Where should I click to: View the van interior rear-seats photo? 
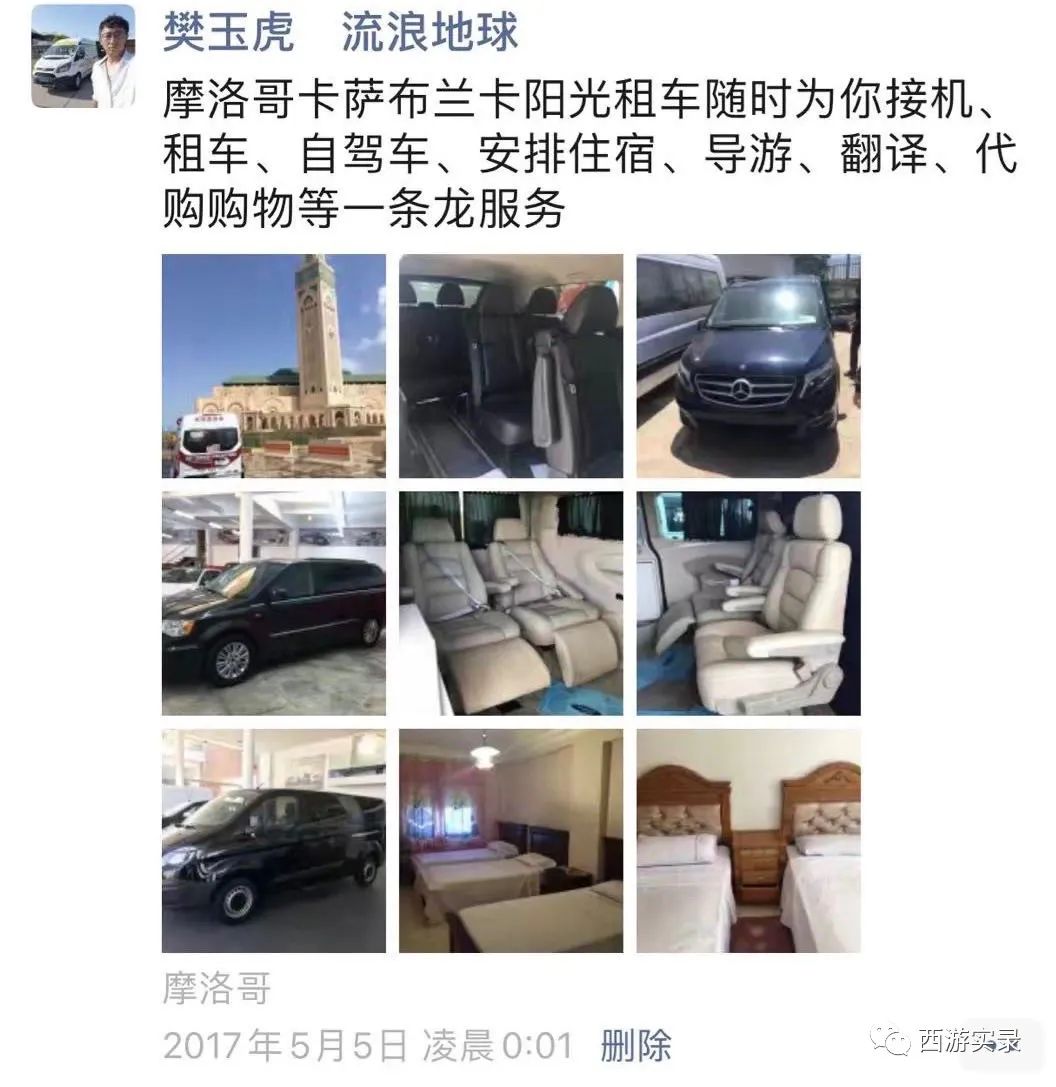(x=510, y=364)
